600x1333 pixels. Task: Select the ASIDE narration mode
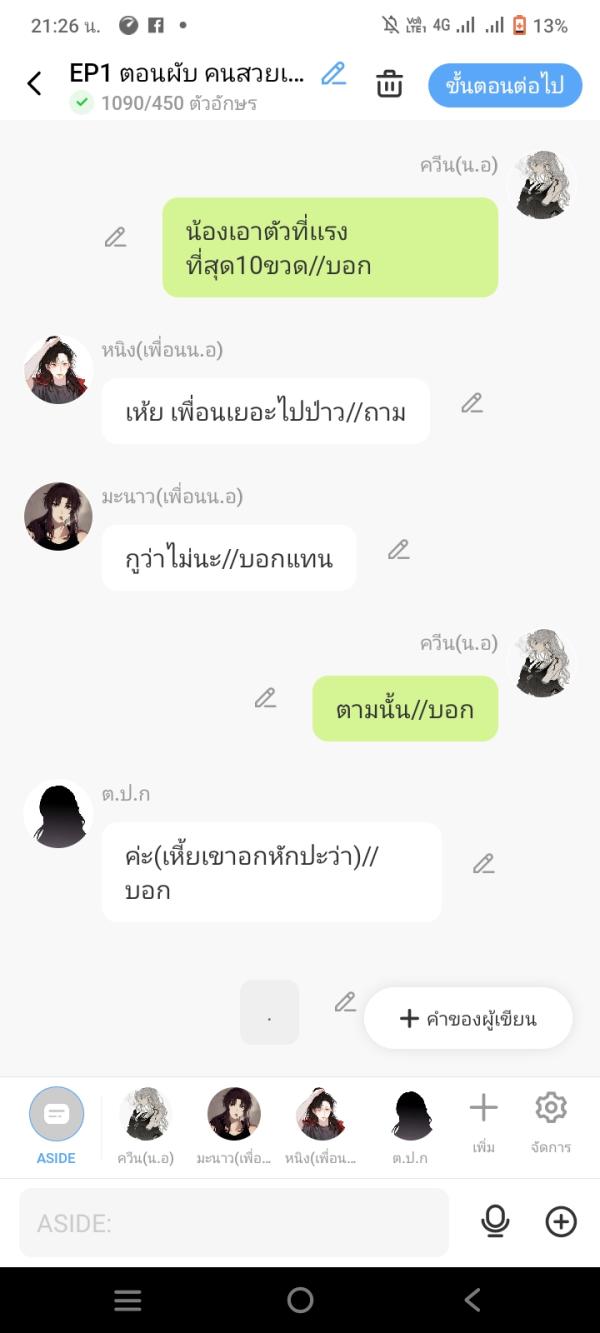(x=56, y=1126)
